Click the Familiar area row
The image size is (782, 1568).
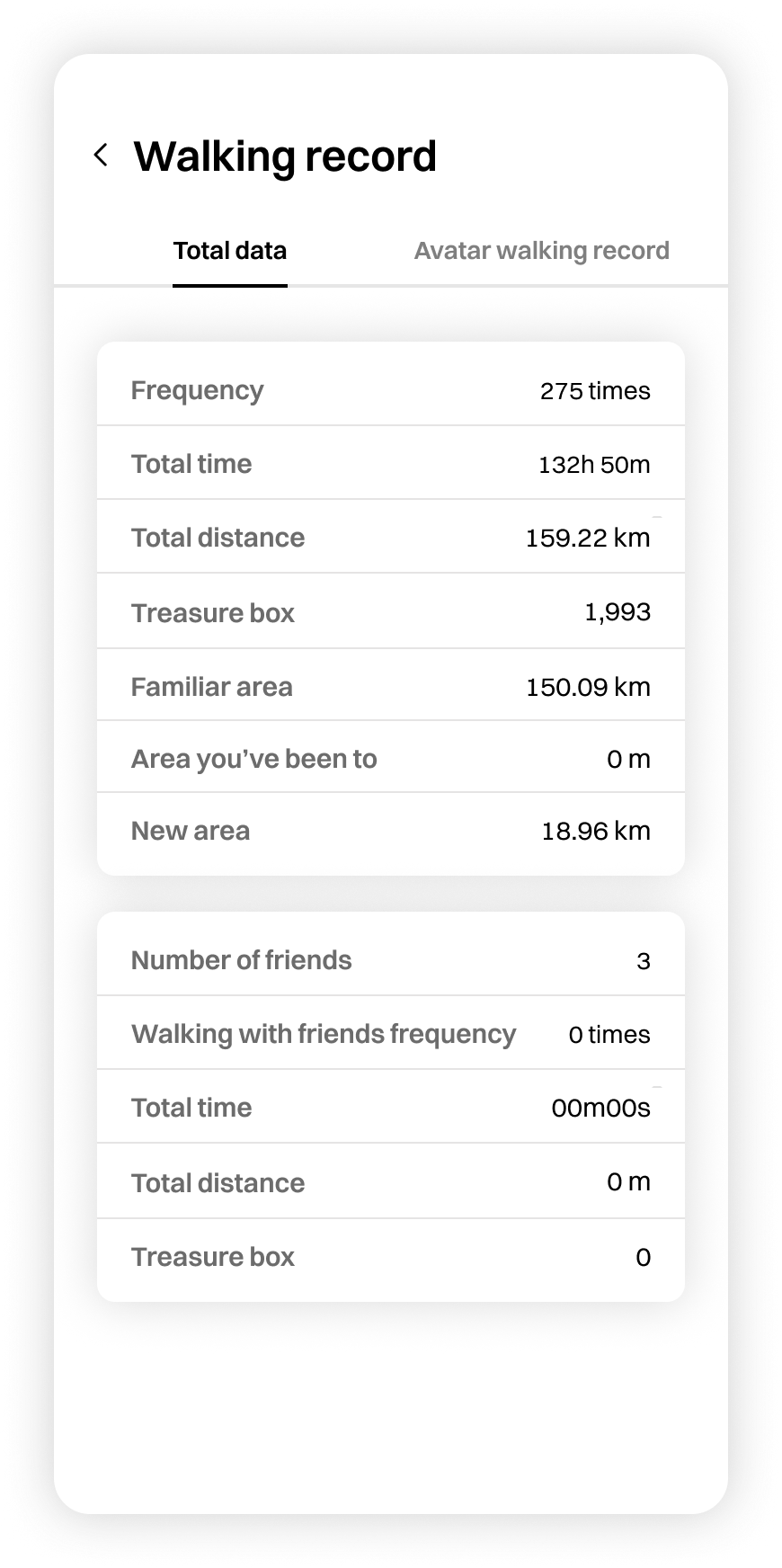pyautogui.click(x=391, y=684)
